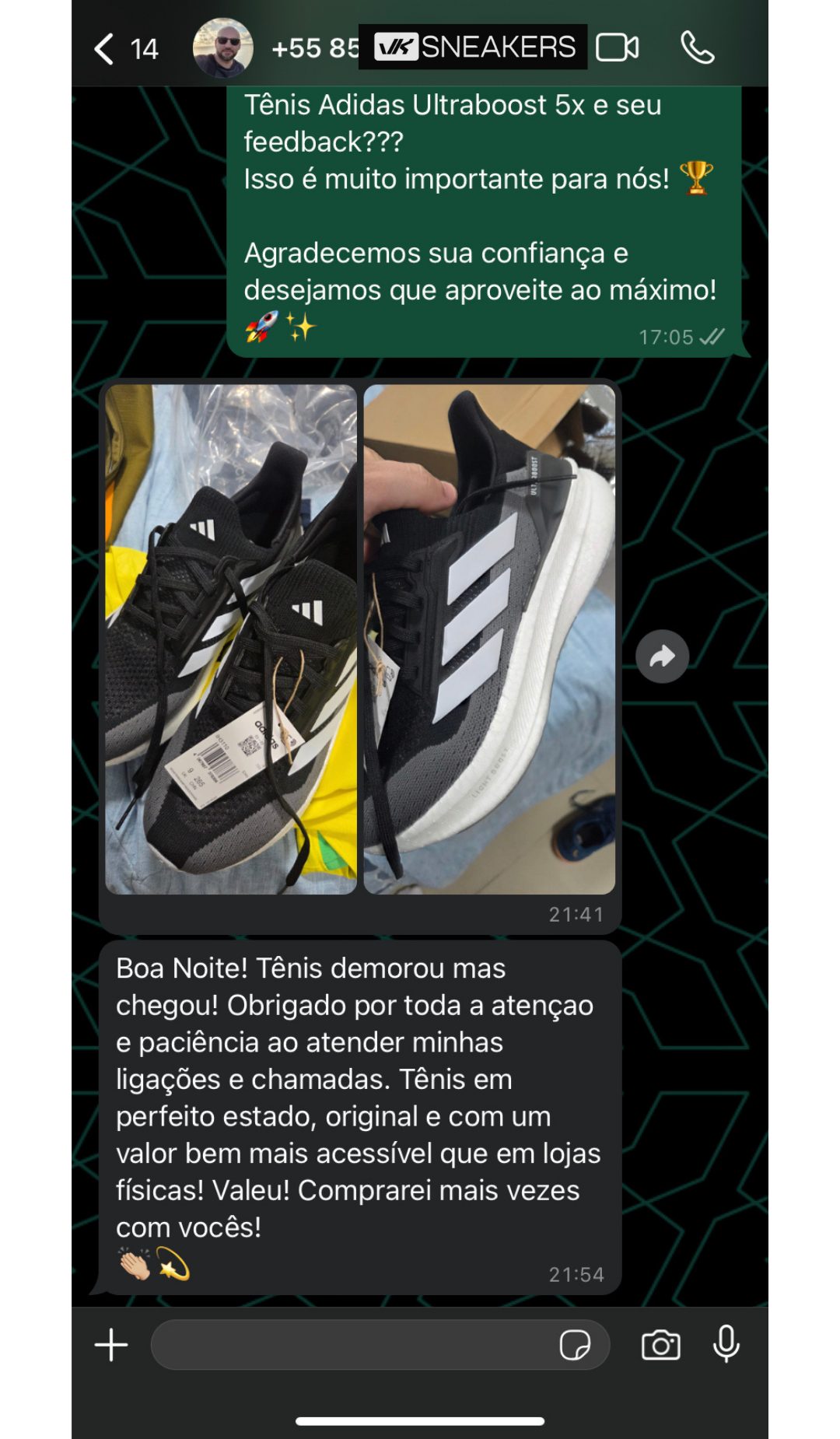Open the camera to take a photo
This screenshot has height=1439, width=840.
point(660,1345)
